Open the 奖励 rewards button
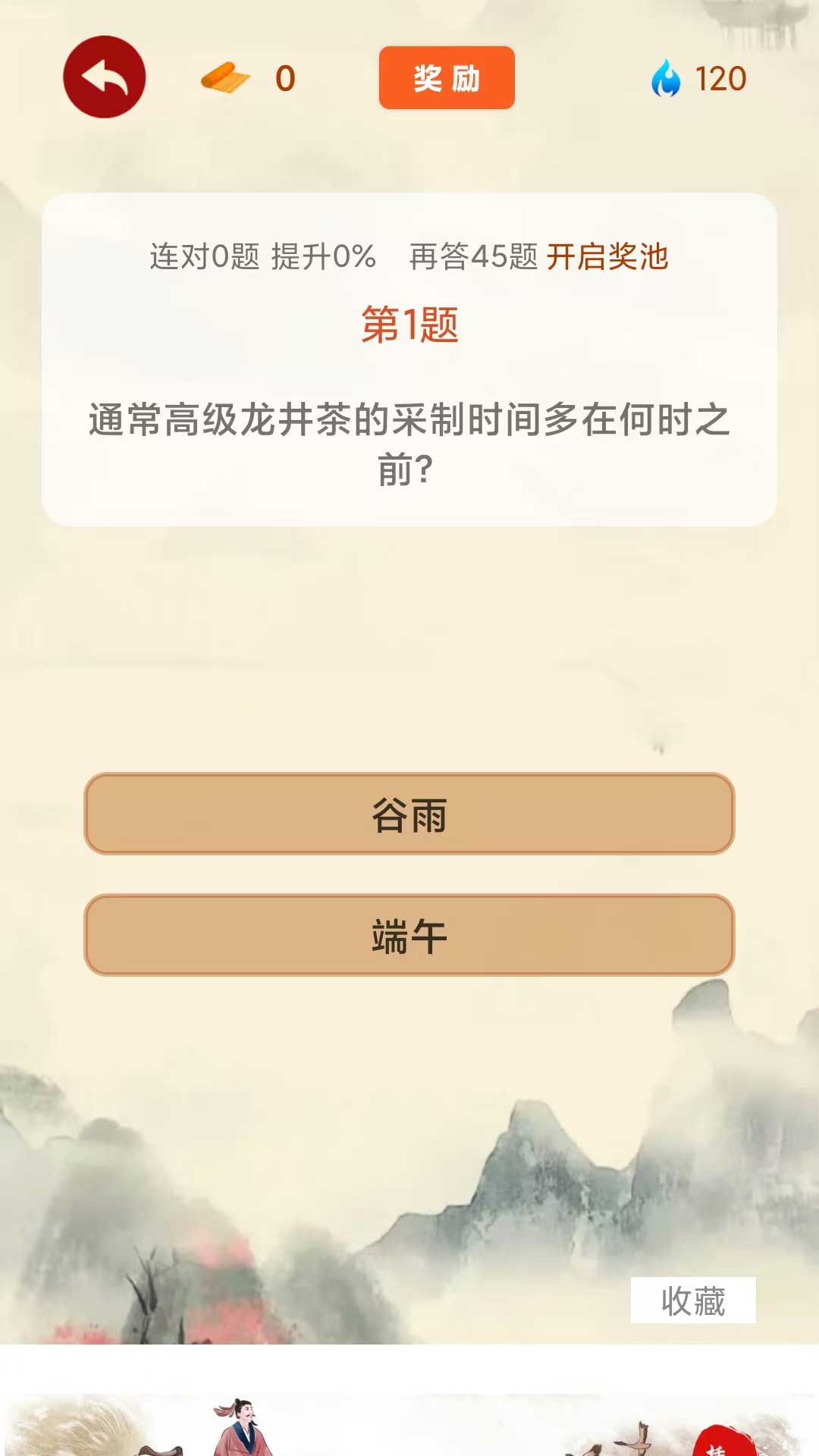The width and height of the screenshot is (819, 1456). tap(447, 78)
